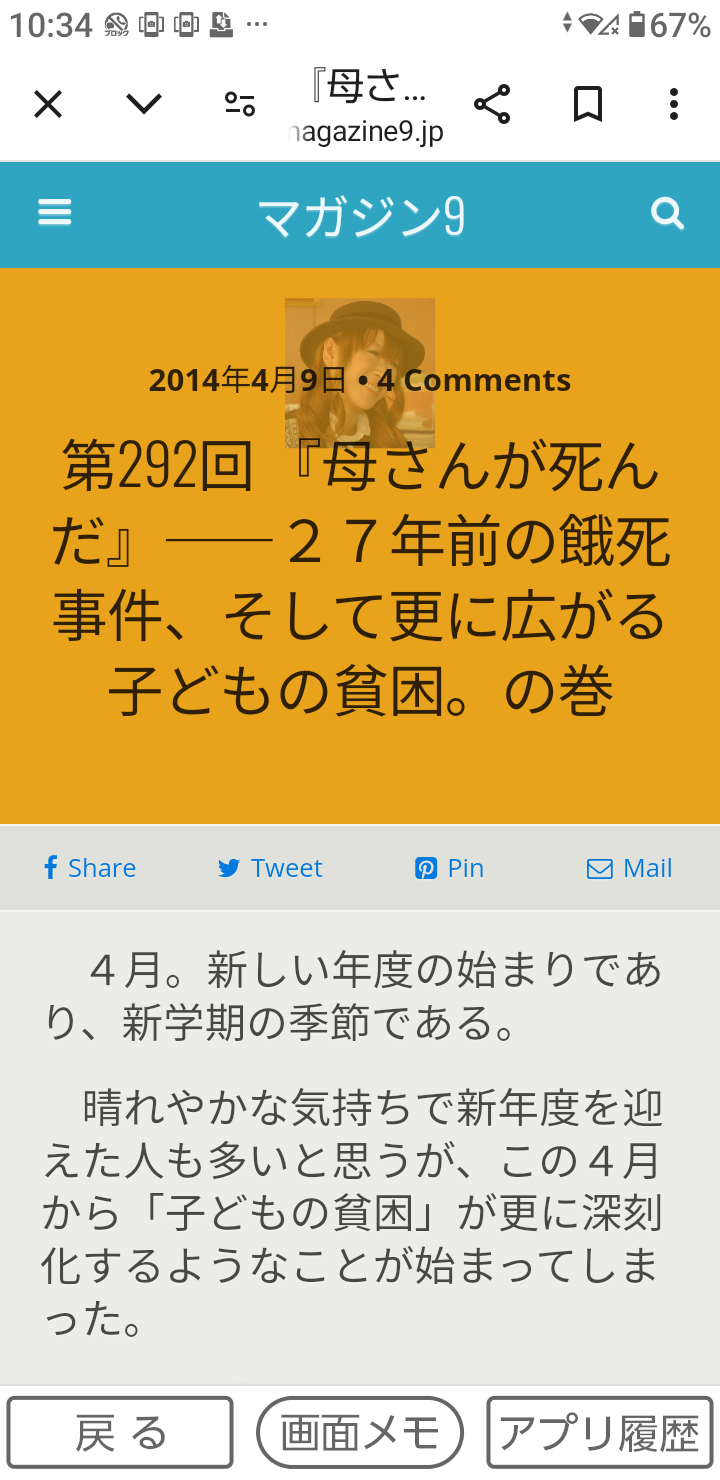Open the share options icon in the browser toolbar
The height and width of the screenshot is (1480, 720).
click(x=492, y=103)
